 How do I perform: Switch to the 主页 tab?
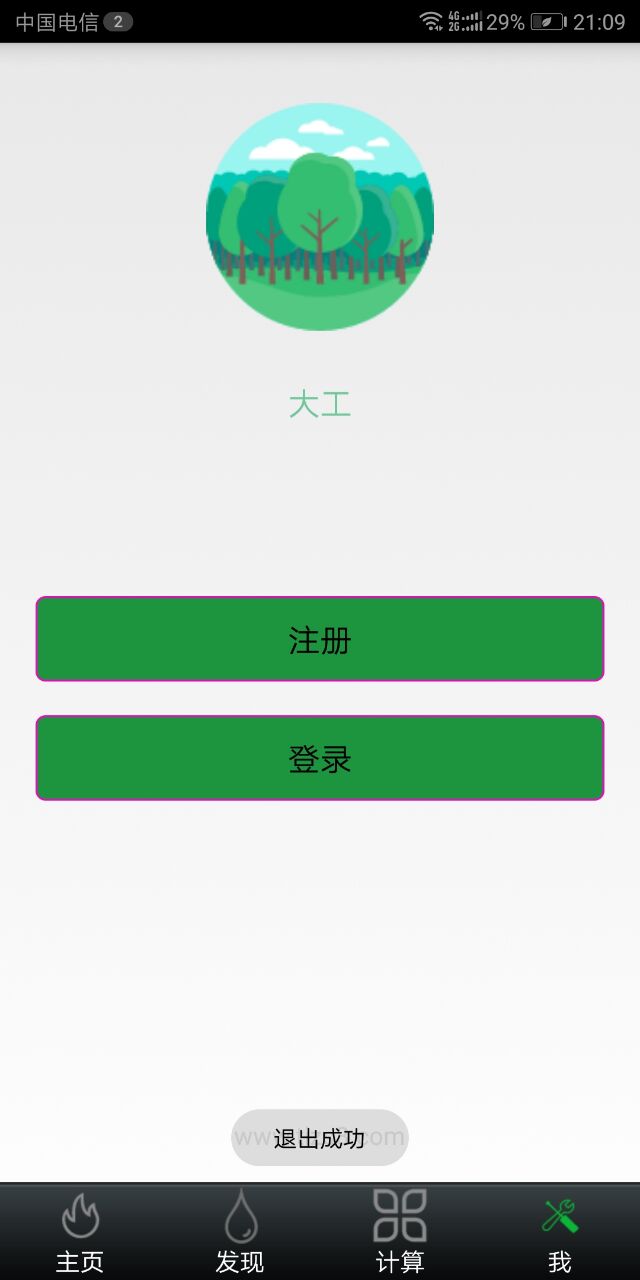point(80,1232)
